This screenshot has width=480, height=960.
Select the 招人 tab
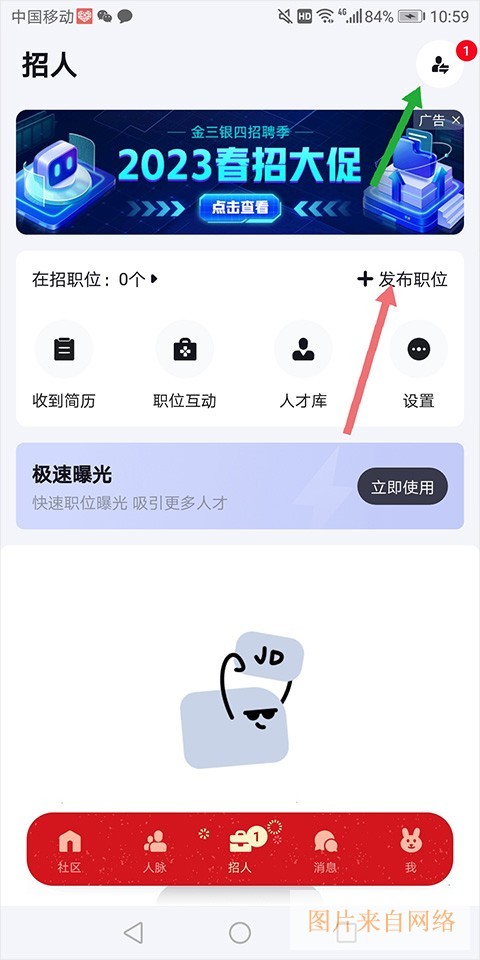coord(240,850)
